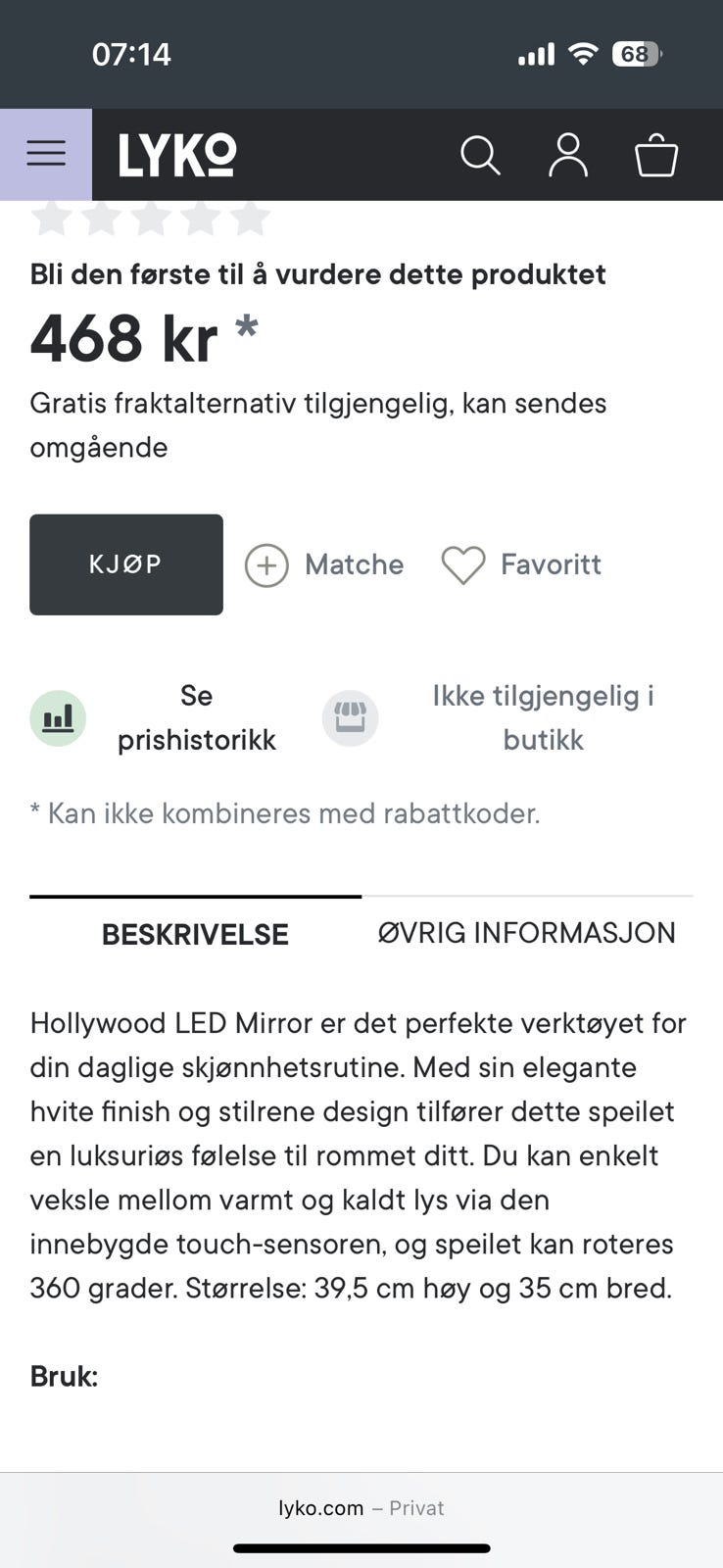Tap the battery indicator showing 68
This screenshot has height=1568, width=723.
[638, 54]
